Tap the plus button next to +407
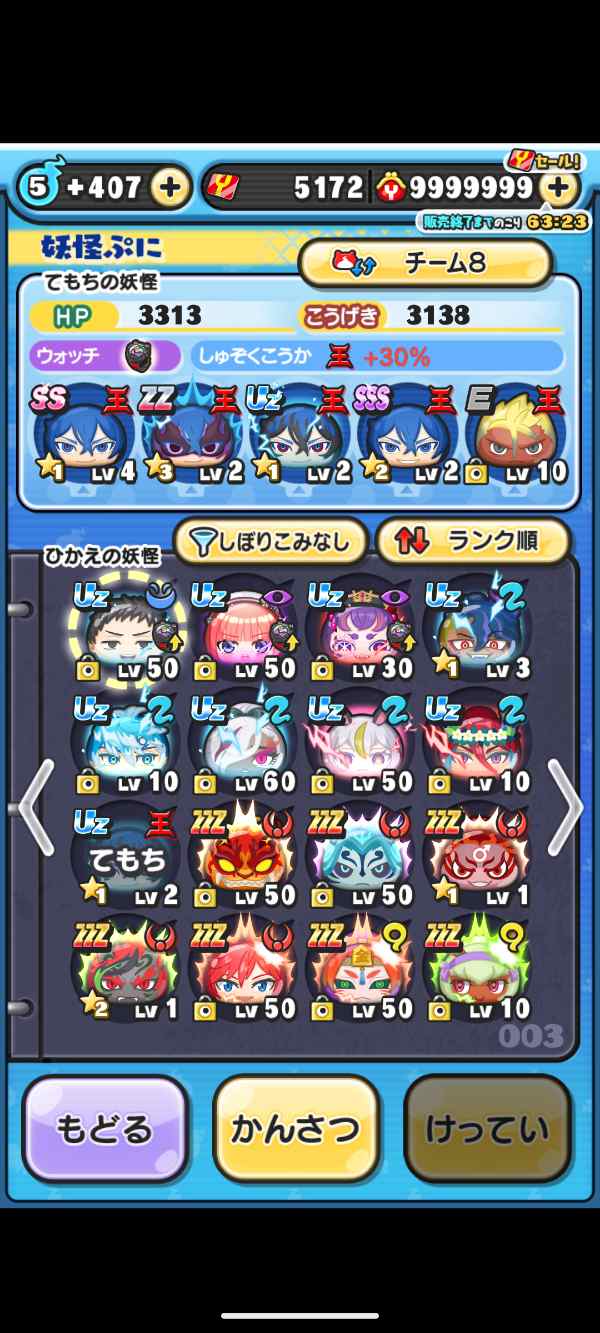600x1333 pixels. [x=171, y=187]
